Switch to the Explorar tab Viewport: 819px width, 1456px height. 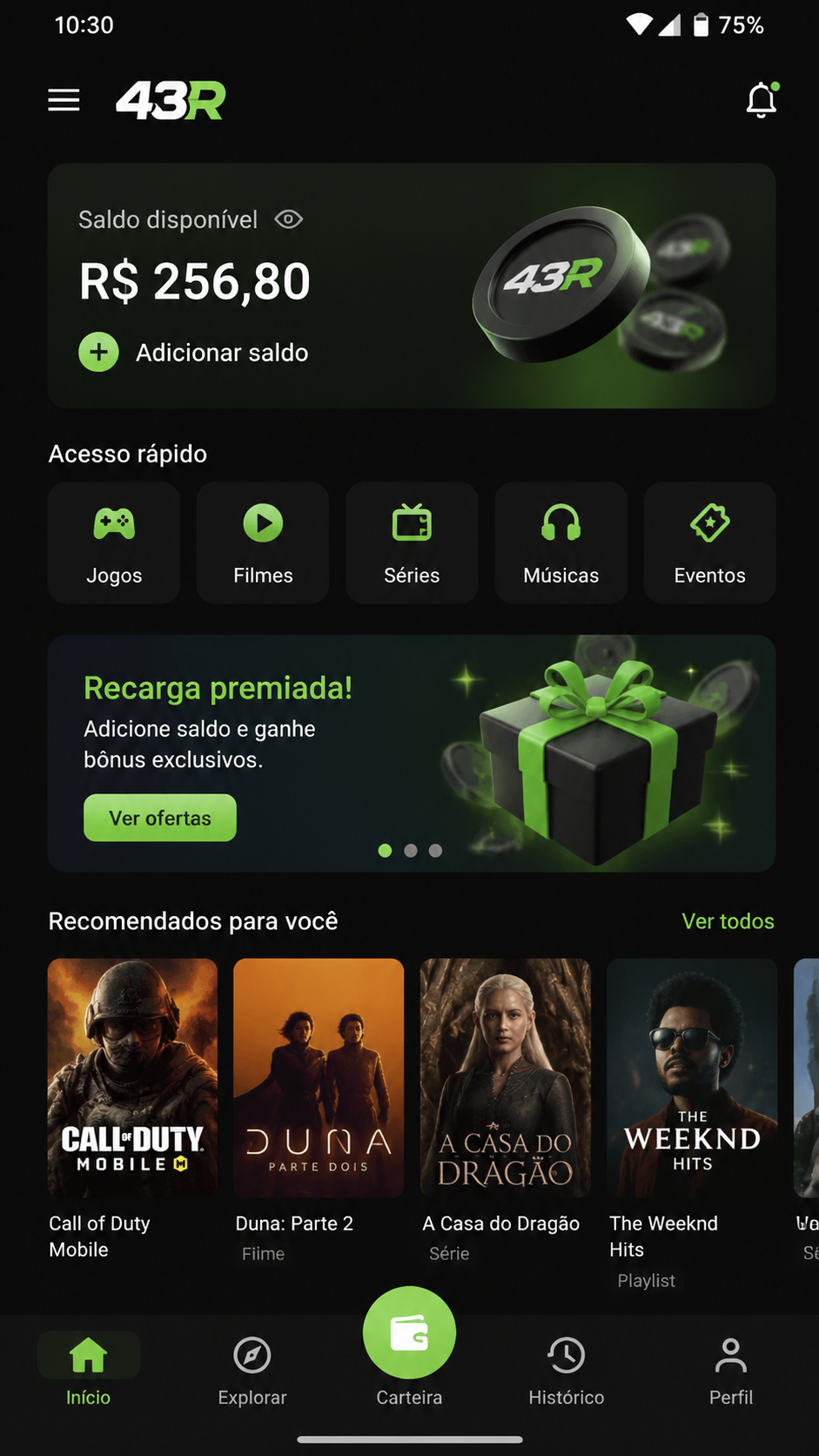[x=252, y=1372]
